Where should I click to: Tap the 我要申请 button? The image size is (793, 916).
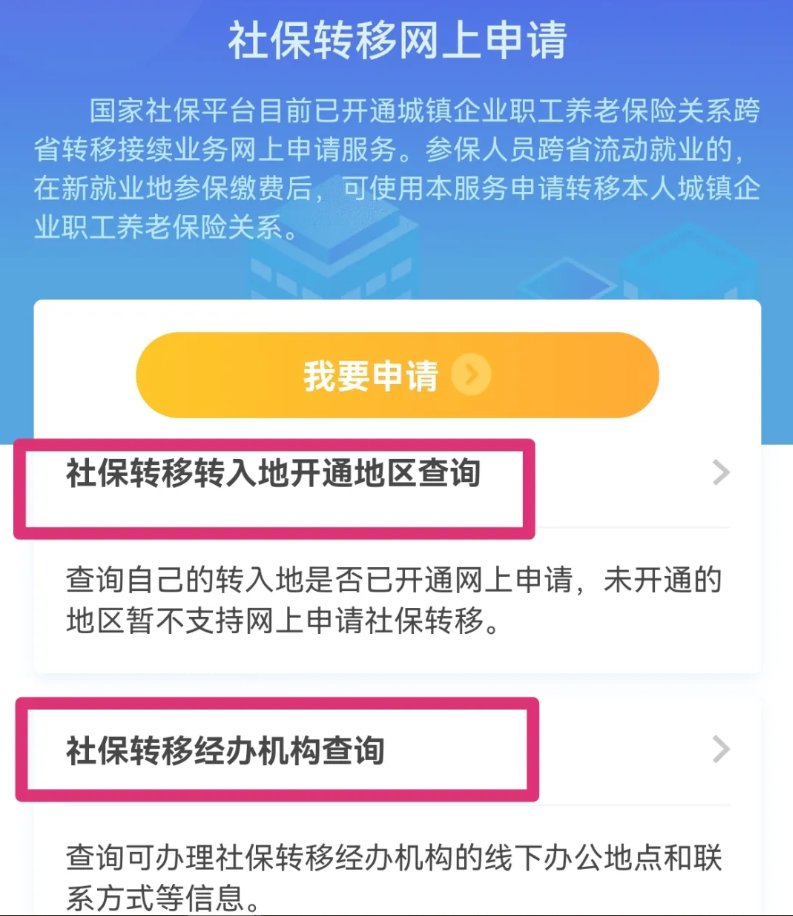pyautogui.click(x=397, y=376)
